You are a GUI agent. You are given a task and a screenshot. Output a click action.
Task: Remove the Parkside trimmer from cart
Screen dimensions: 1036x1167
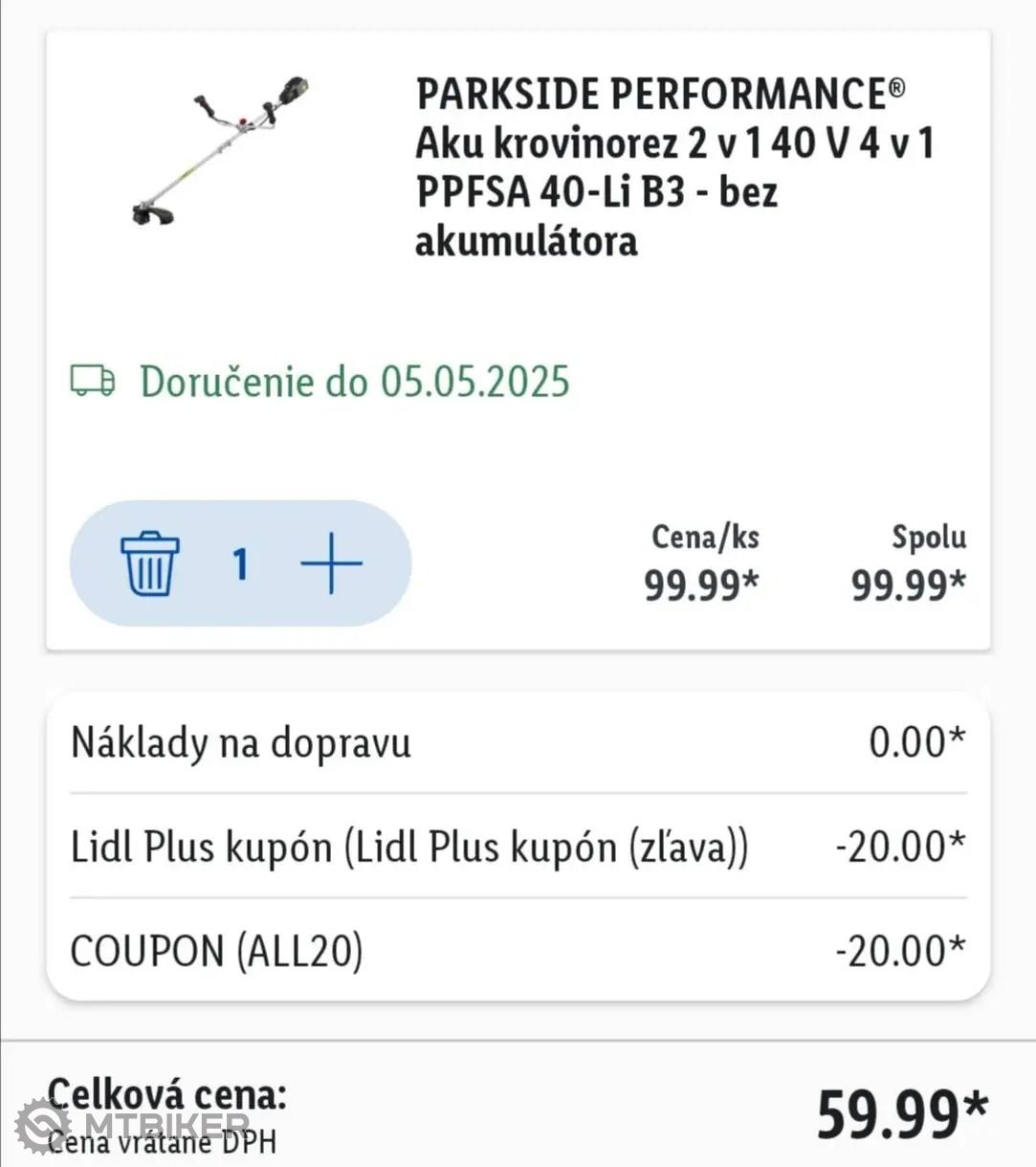point(149,564)
